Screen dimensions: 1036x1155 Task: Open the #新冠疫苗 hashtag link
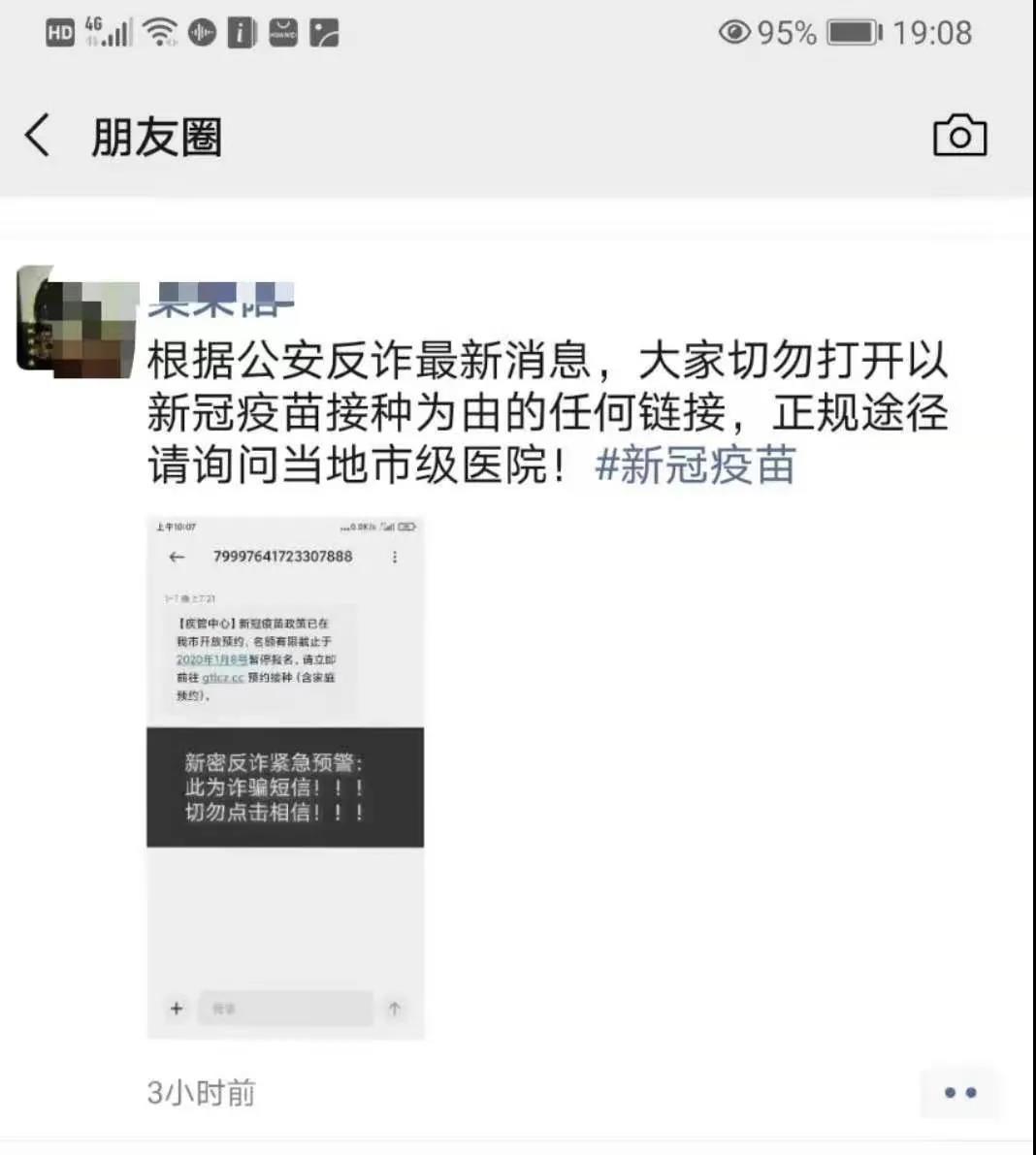696,465
